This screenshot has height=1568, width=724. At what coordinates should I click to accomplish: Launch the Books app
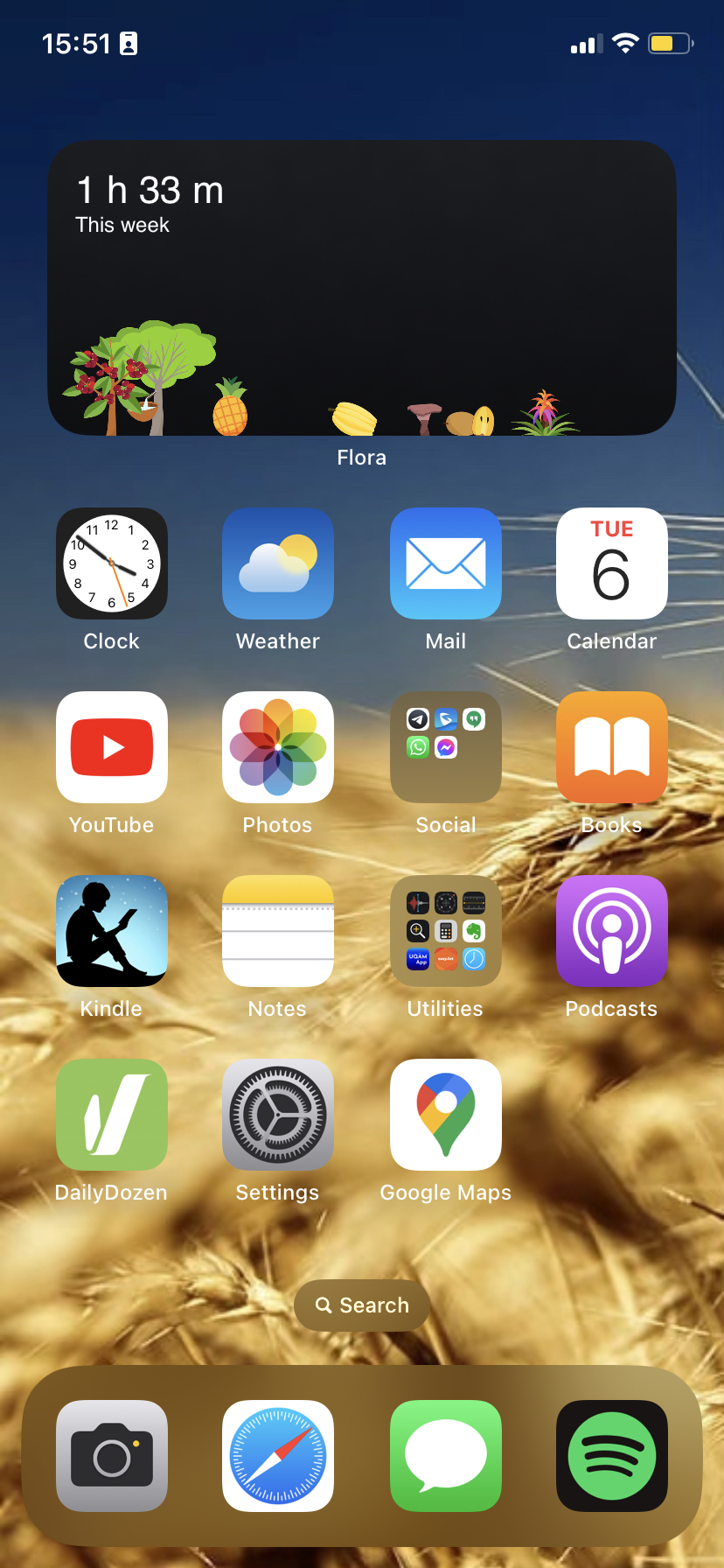612,747
